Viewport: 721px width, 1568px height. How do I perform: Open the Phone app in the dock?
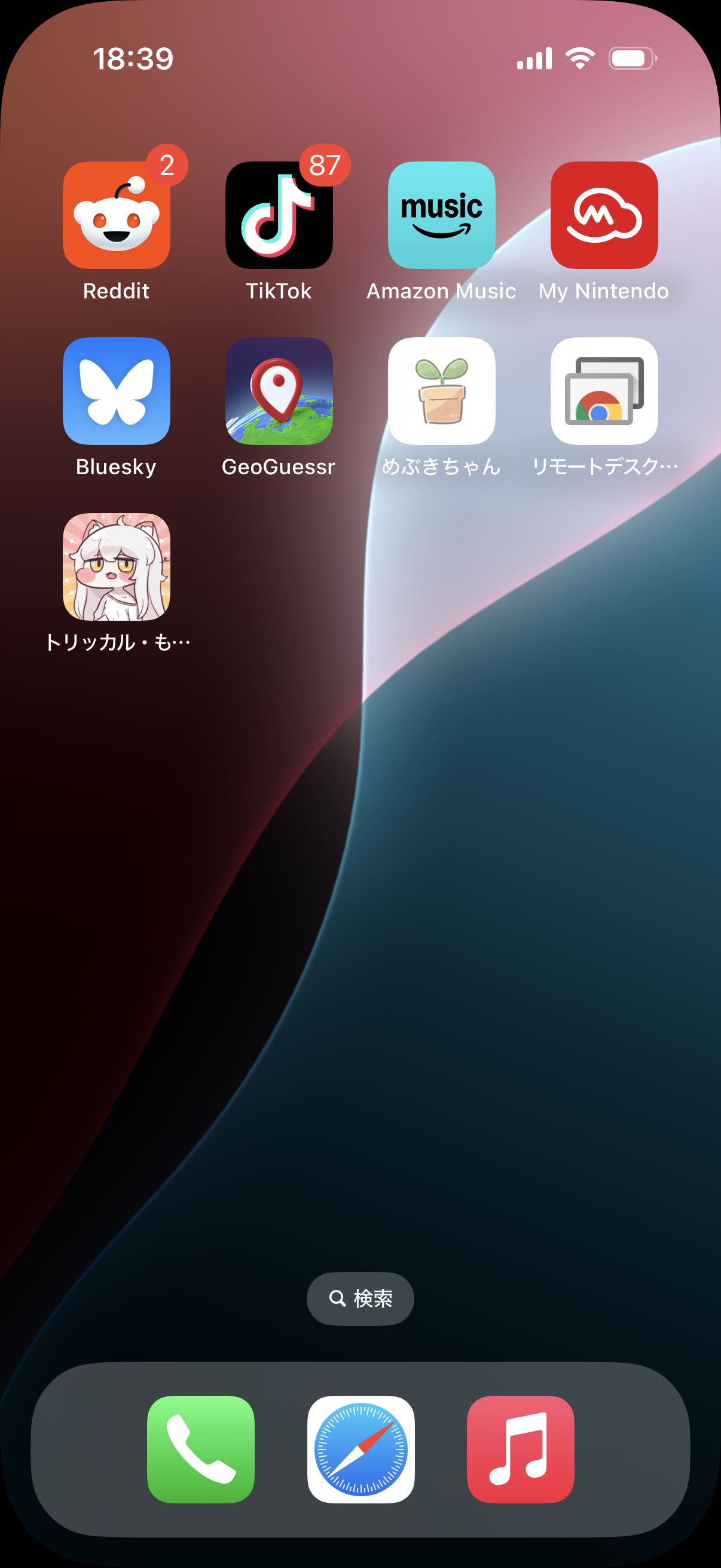click(201, 1450)
